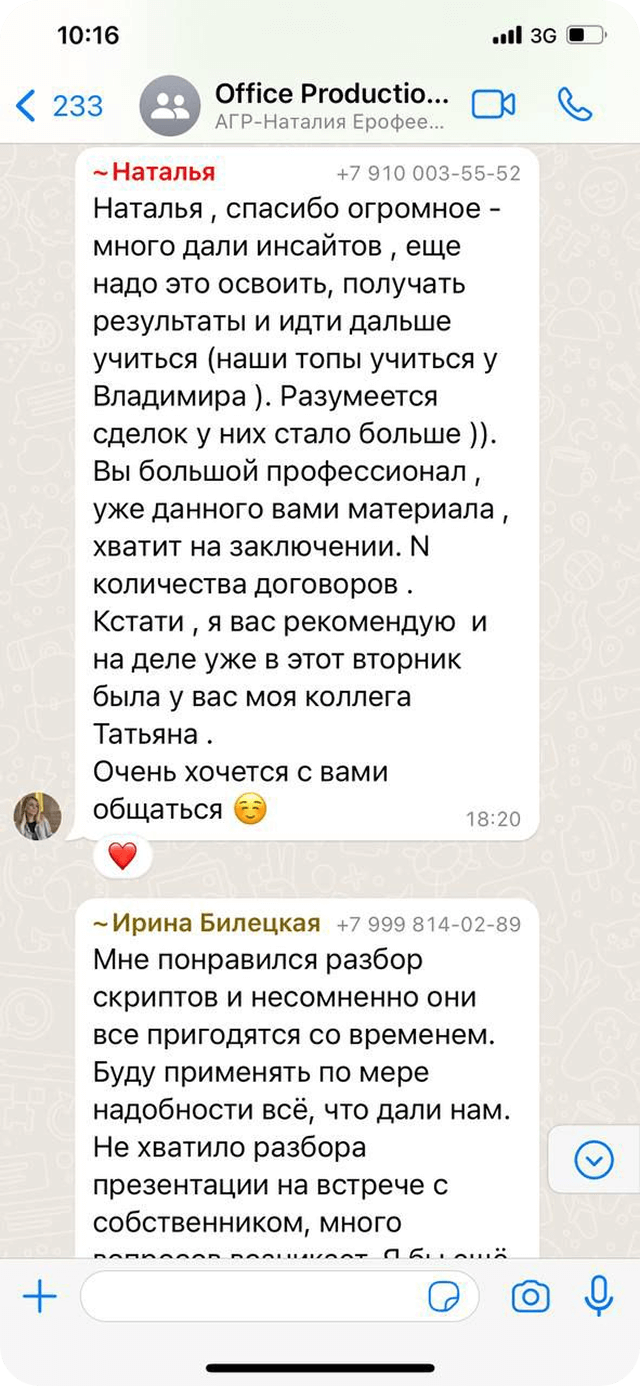Go back to the chats list
Viewport: 640px width, 1386px height.
pyautogui.click(x=60, y=105)
